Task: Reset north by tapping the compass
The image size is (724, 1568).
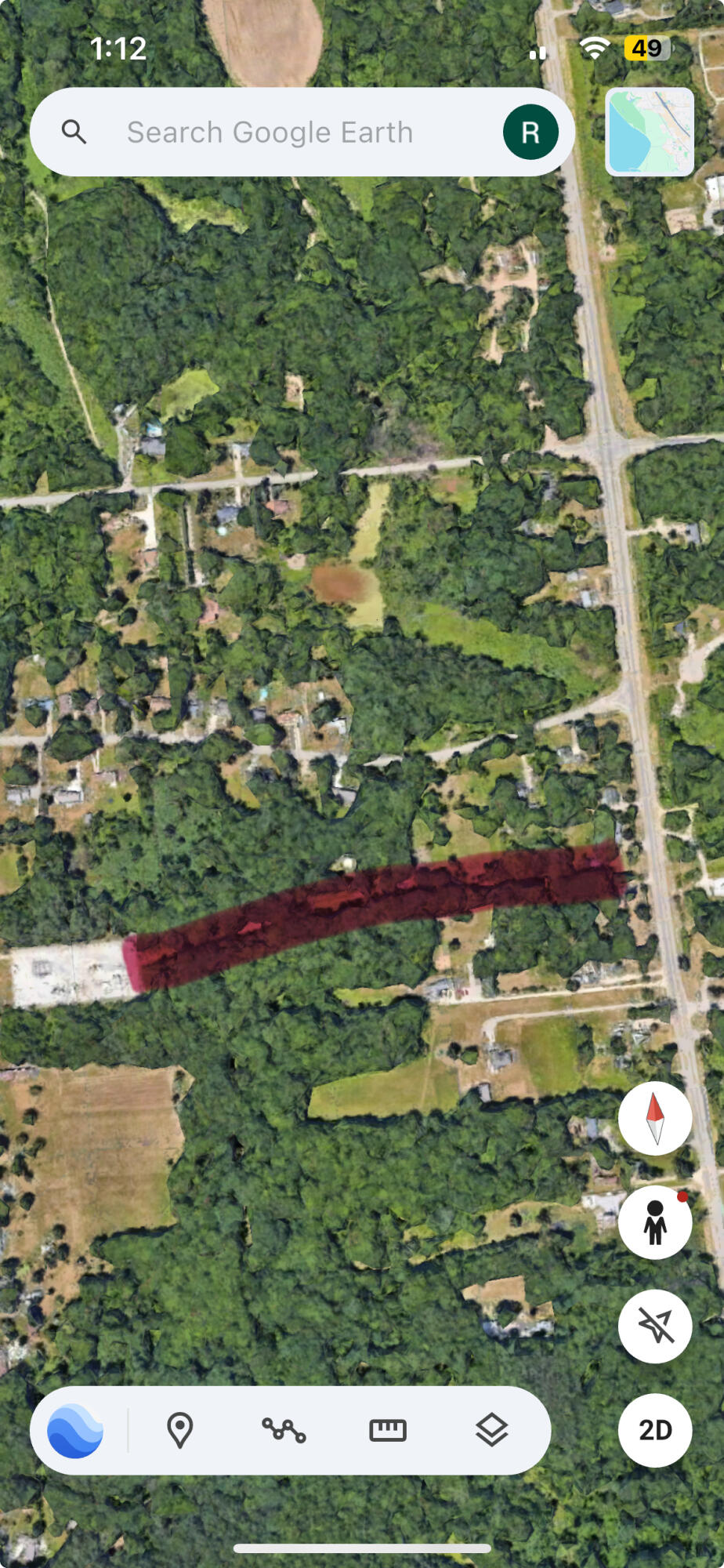Action: point(655,1119)
